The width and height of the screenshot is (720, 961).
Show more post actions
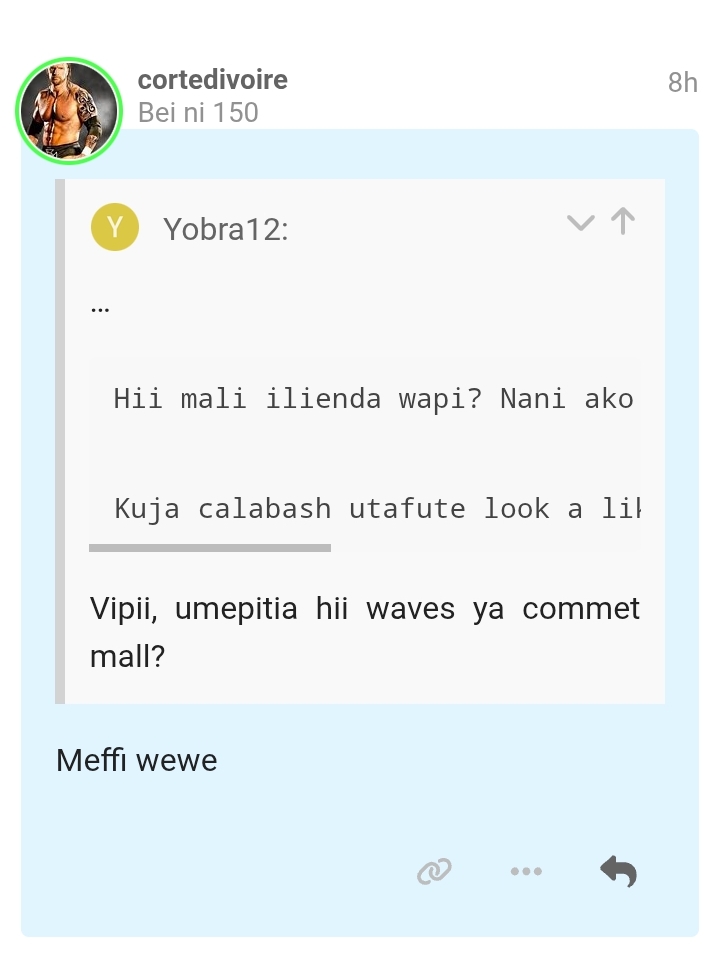point(526,871)
